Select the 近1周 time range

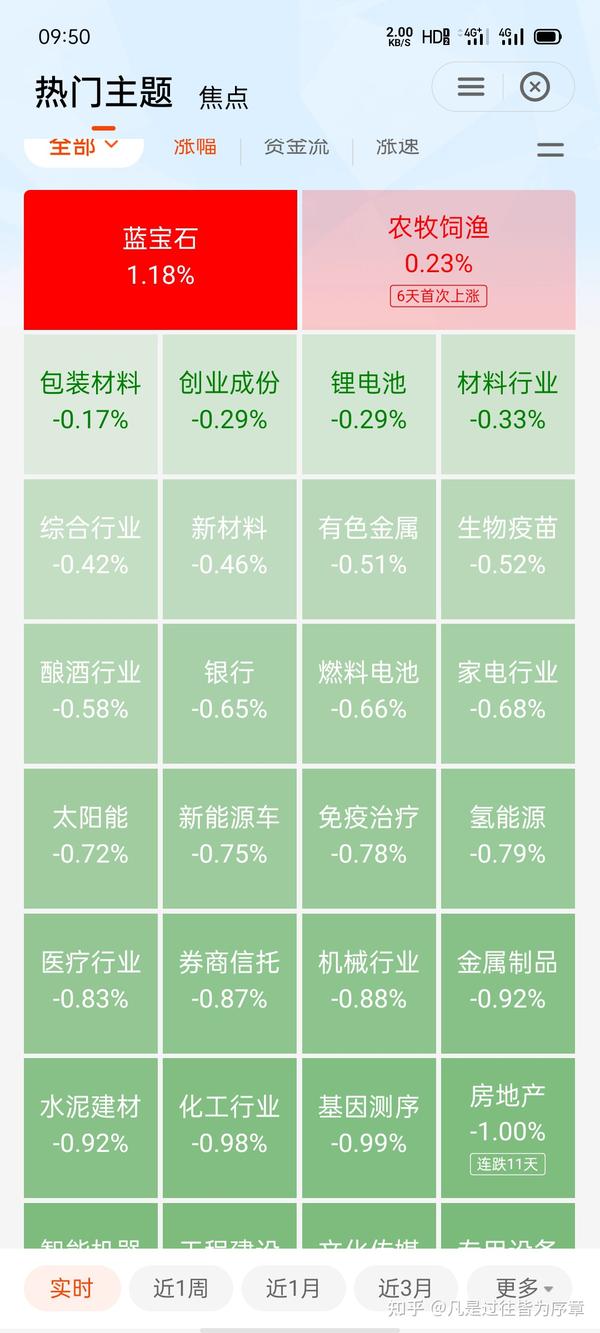point(181,1288)
